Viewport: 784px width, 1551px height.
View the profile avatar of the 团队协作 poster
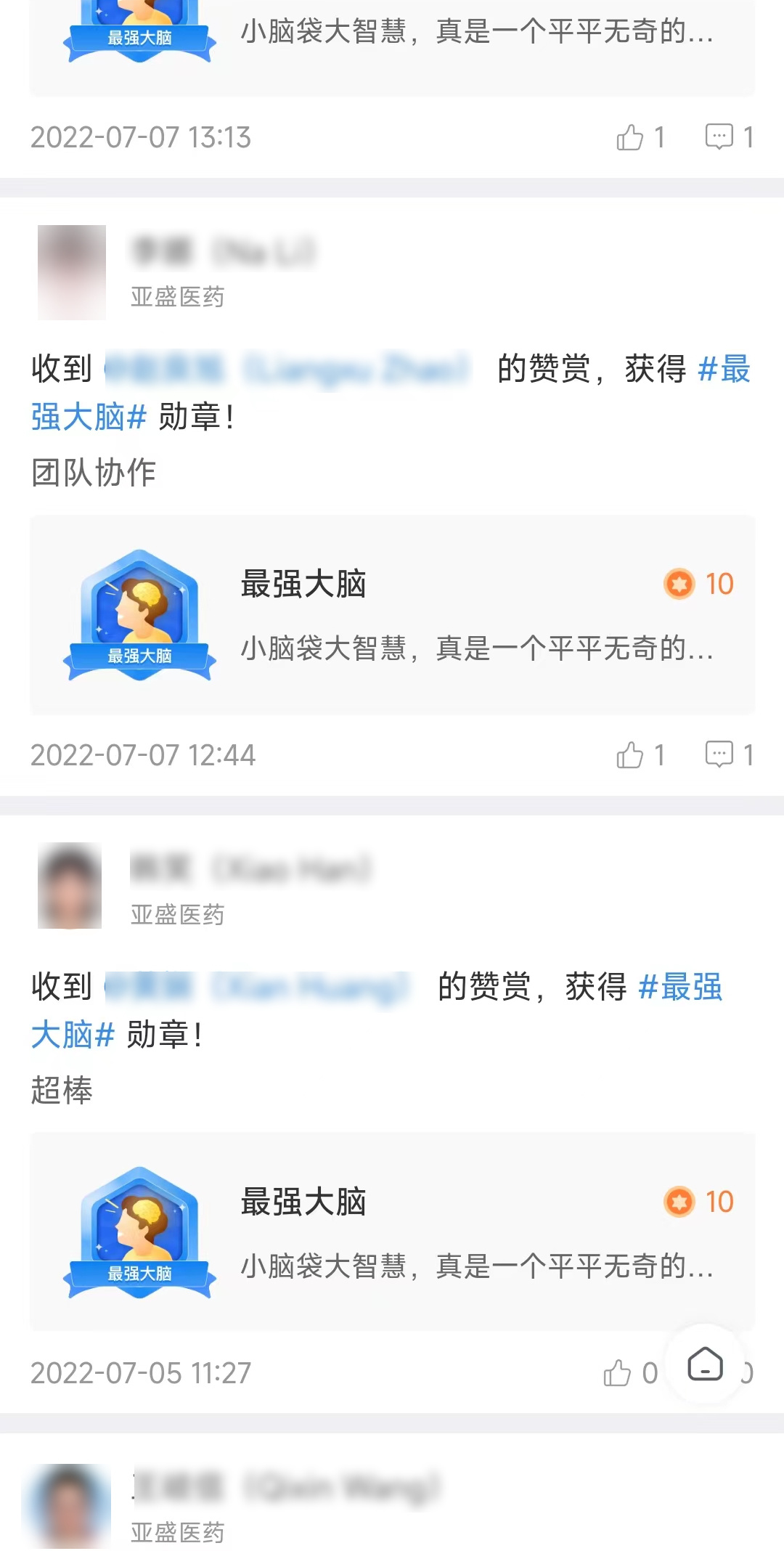[x=71, y=272]
